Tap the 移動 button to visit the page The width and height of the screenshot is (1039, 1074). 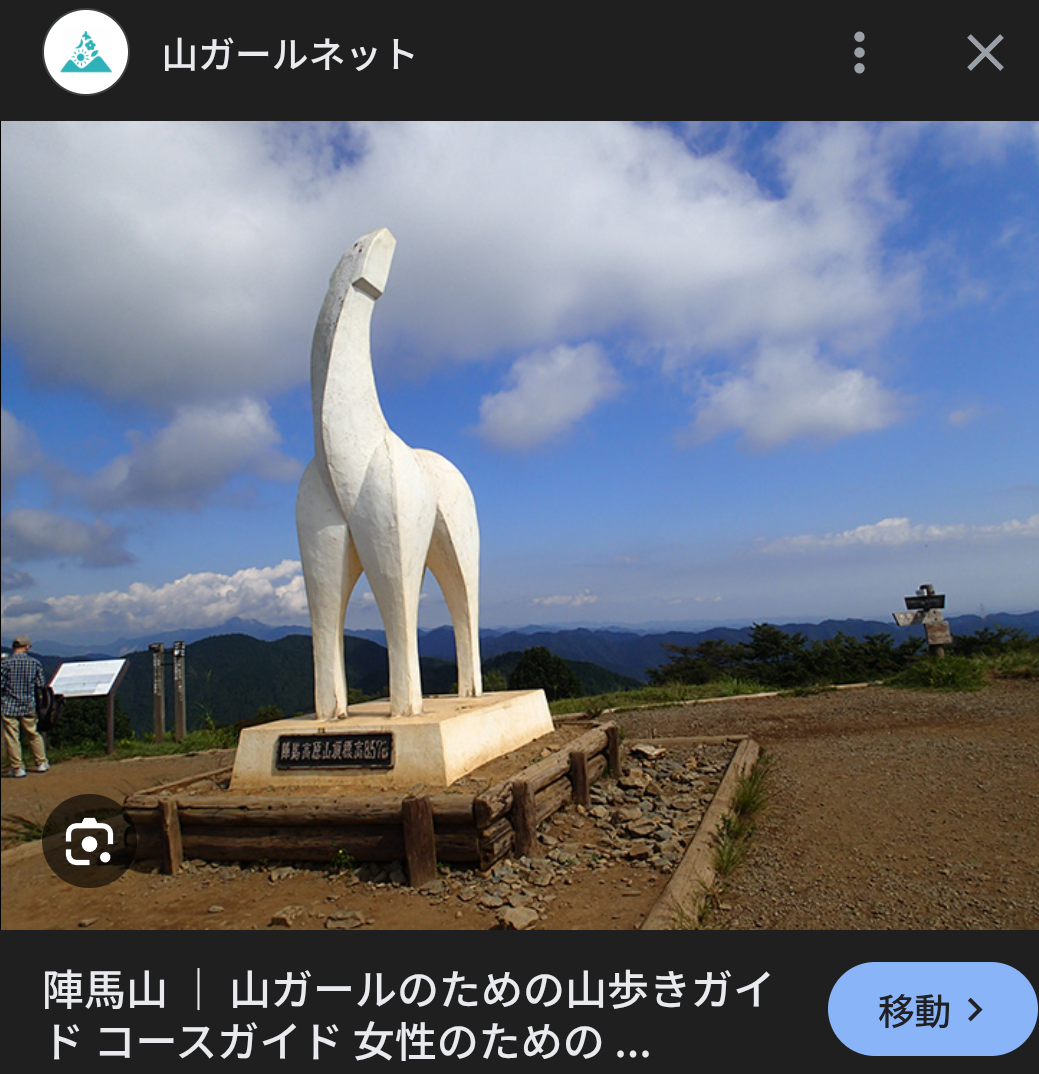pyautogui.click(x=931, y=1010)
